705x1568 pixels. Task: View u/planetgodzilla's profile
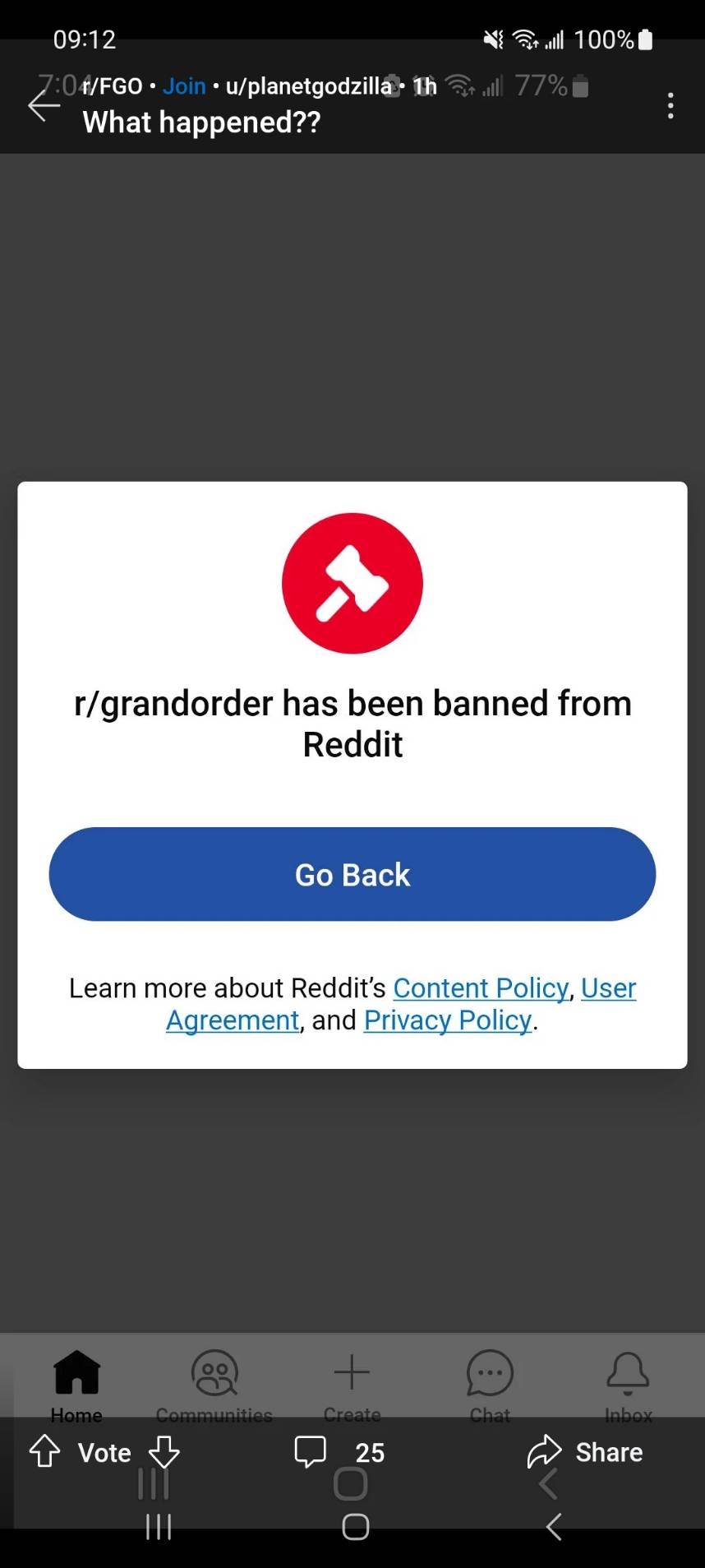coord(309,86)
